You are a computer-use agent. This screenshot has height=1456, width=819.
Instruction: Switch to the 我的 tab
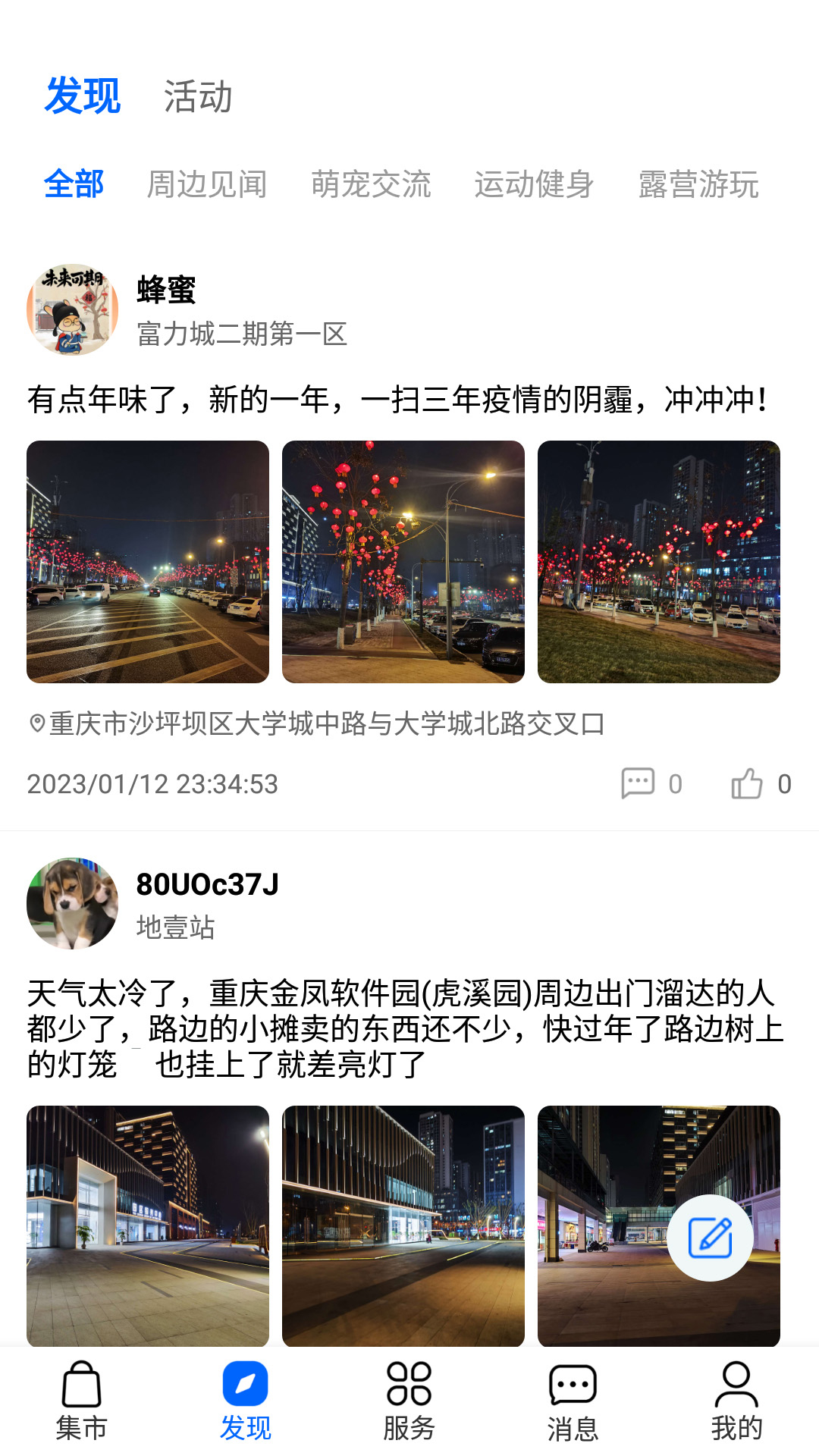(x=736, y=1401)
